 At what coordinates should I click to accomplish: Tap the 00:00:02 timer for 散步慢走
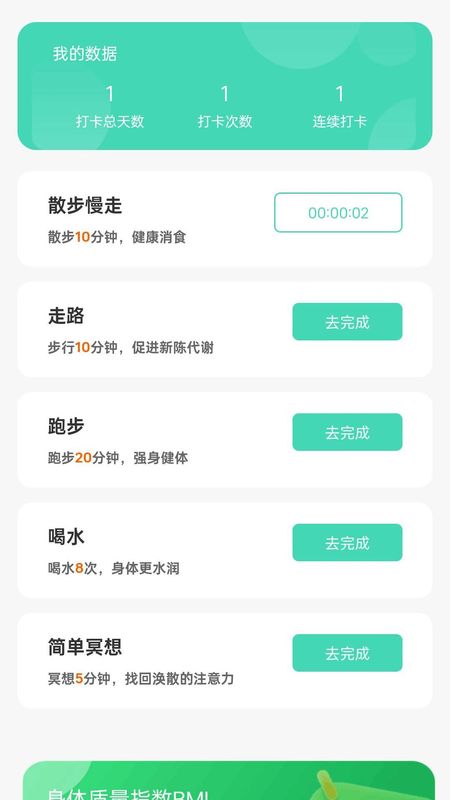point(338,212)
